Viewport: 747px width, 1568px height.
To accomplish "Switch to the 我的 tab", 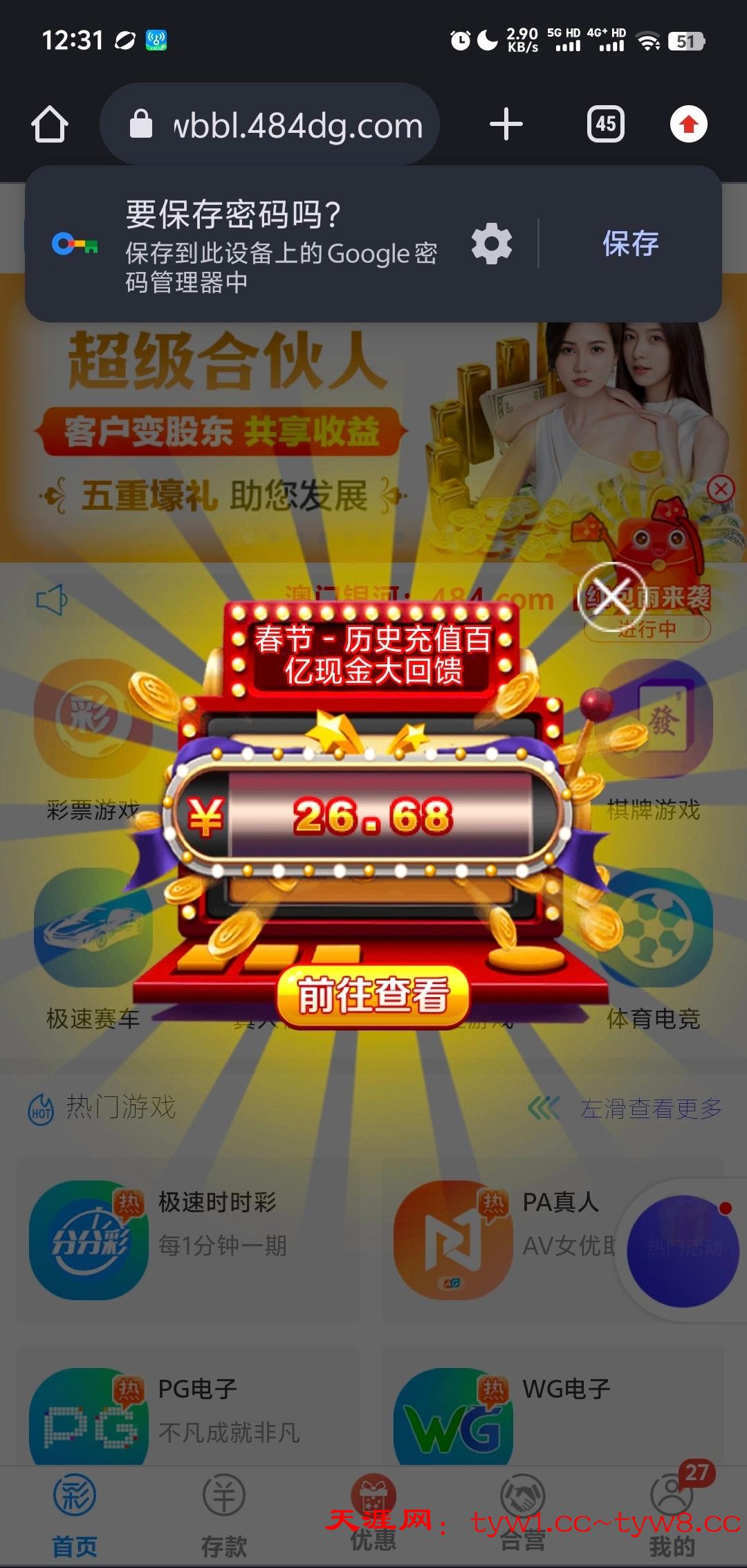I will [671, 1514].
